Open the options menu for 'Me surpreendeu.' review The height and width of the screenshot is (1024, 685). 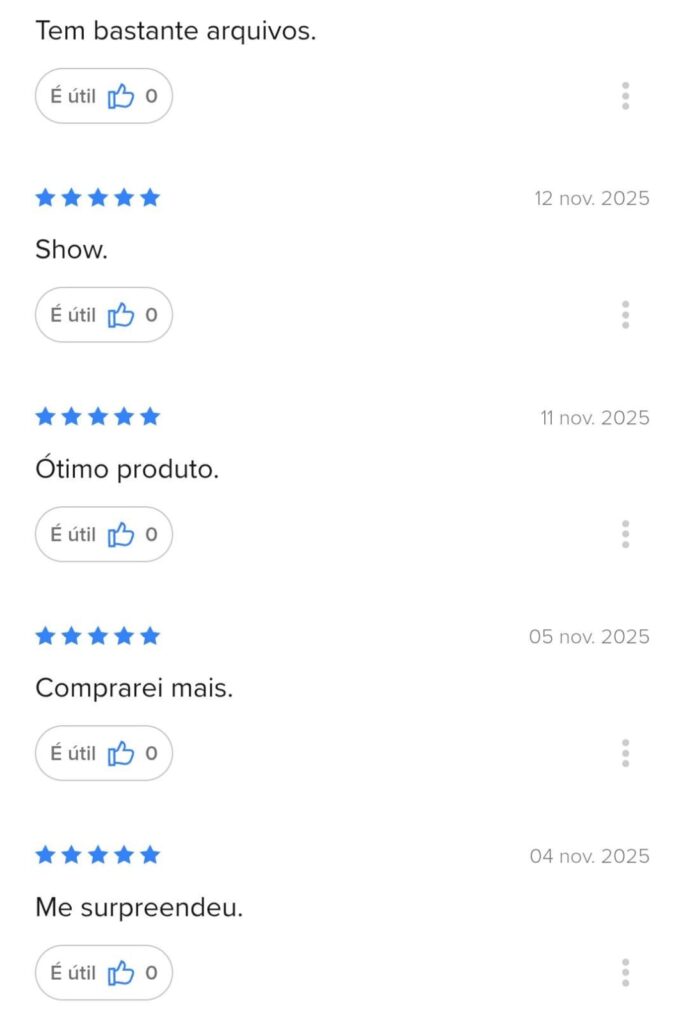[x=625, y=972]
